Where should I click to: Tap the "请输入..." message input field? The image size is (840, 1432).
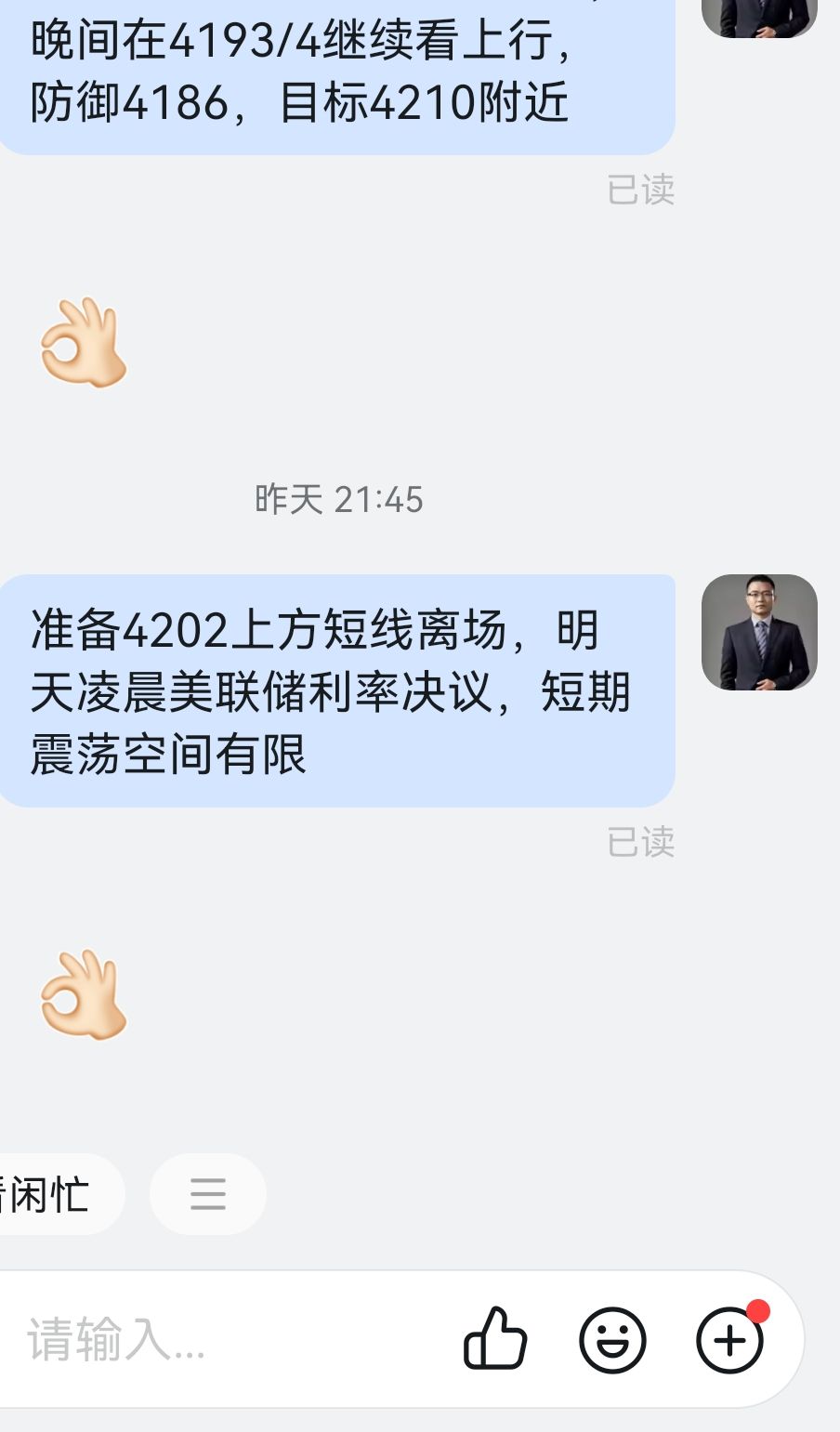point(186,1341)
